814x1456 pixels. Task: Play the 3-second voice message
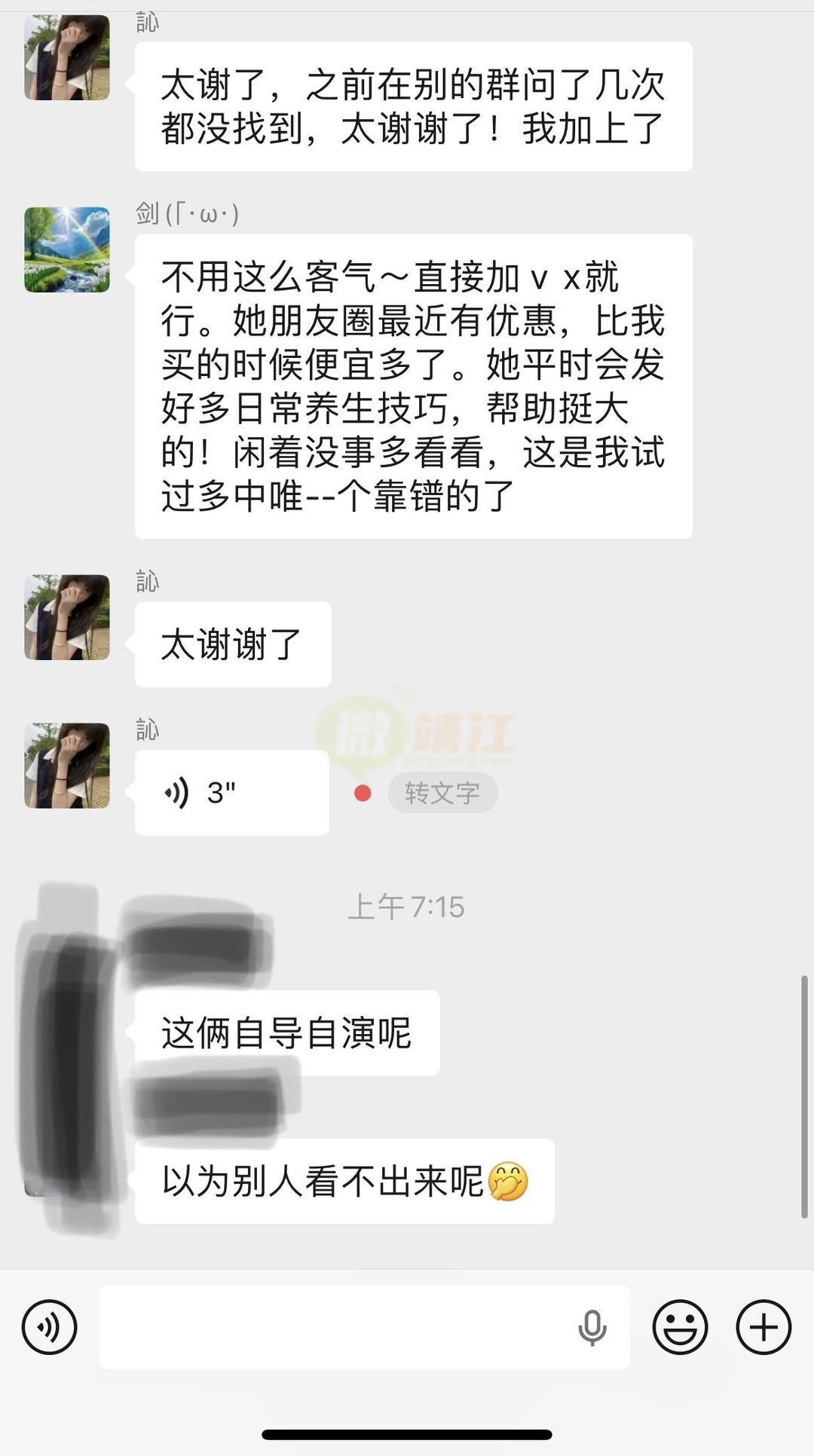pyautogui.click(x=231, y=793)
